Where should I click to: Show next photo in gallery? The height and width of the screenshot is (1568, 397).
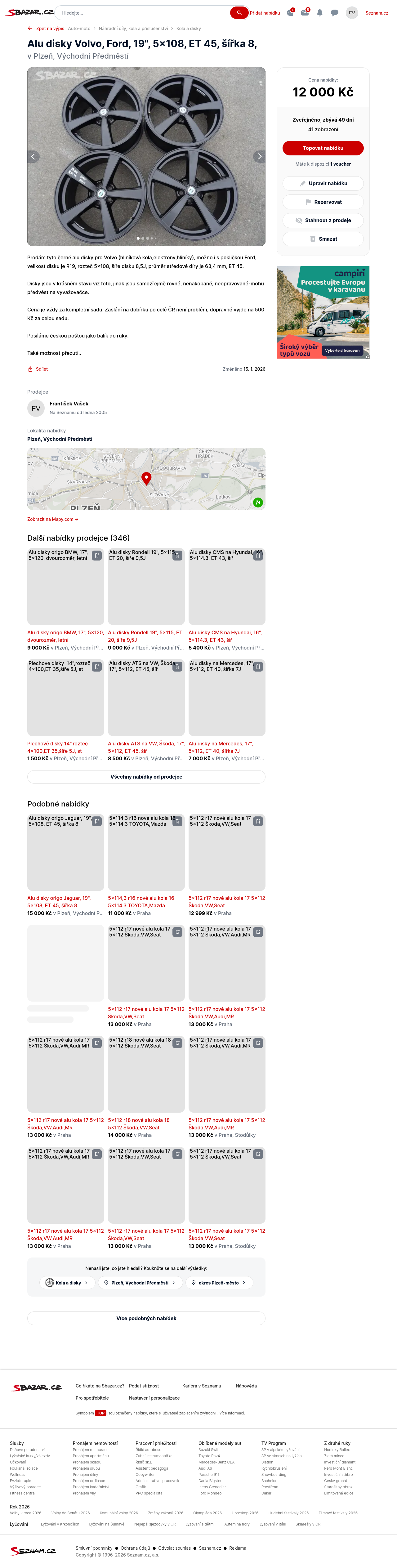(x=259, y=156)
